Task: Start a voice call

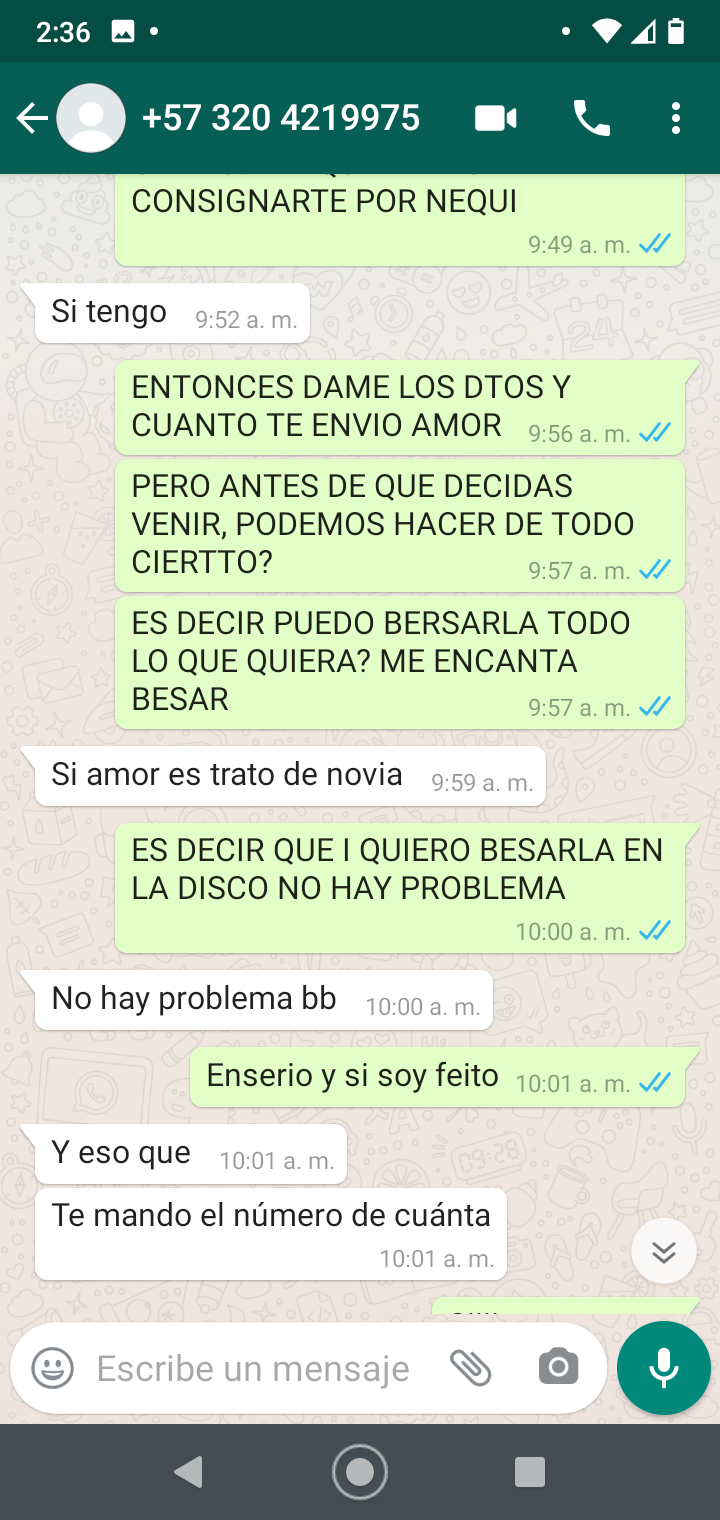Action: (591, 119)
